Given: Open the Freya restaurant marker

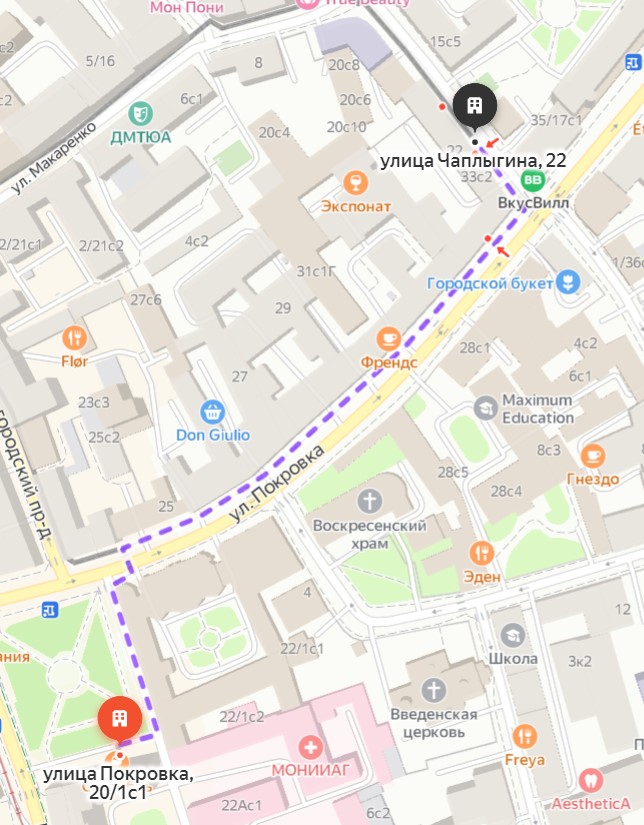Looking at the screenshot, I should point(524,737).
